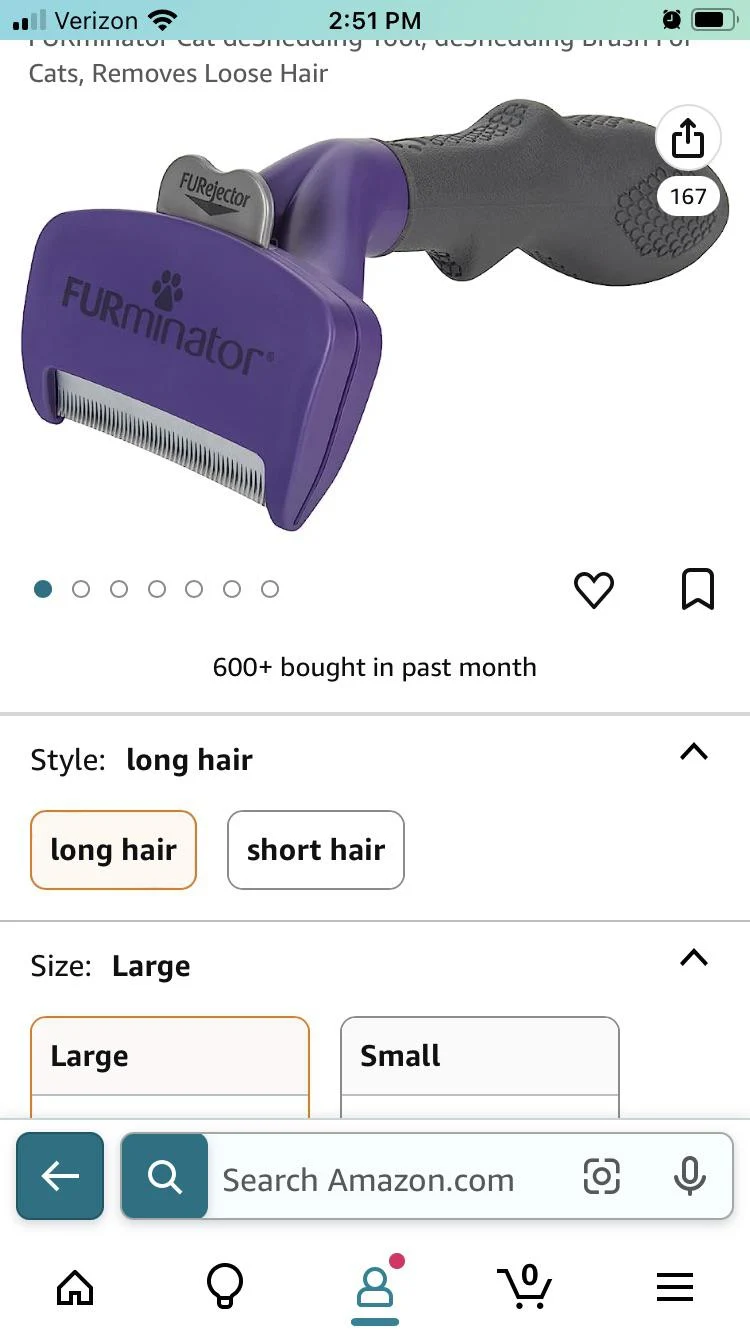View the shopping cart icon

[x=525, y=1288]
